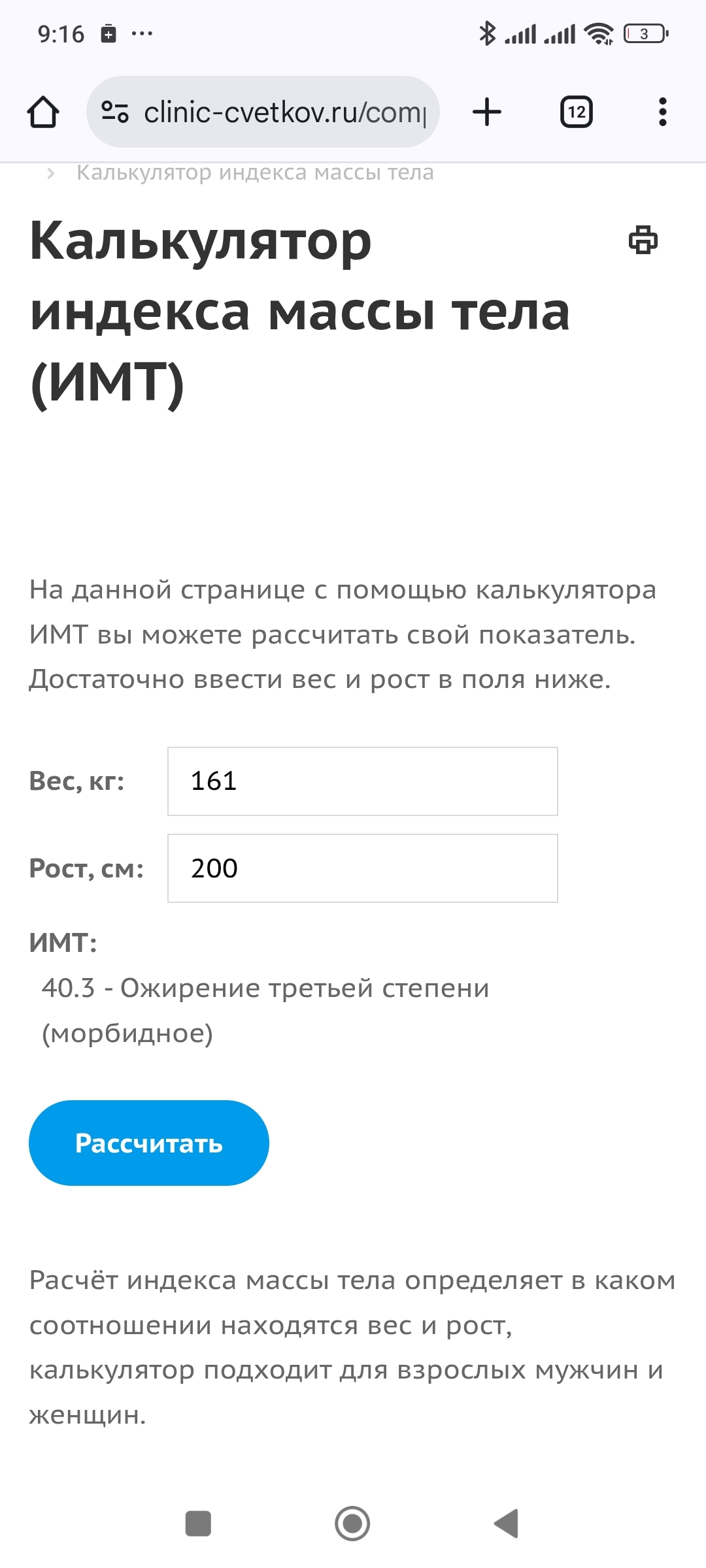Go to the browser home page

point(43,112)
